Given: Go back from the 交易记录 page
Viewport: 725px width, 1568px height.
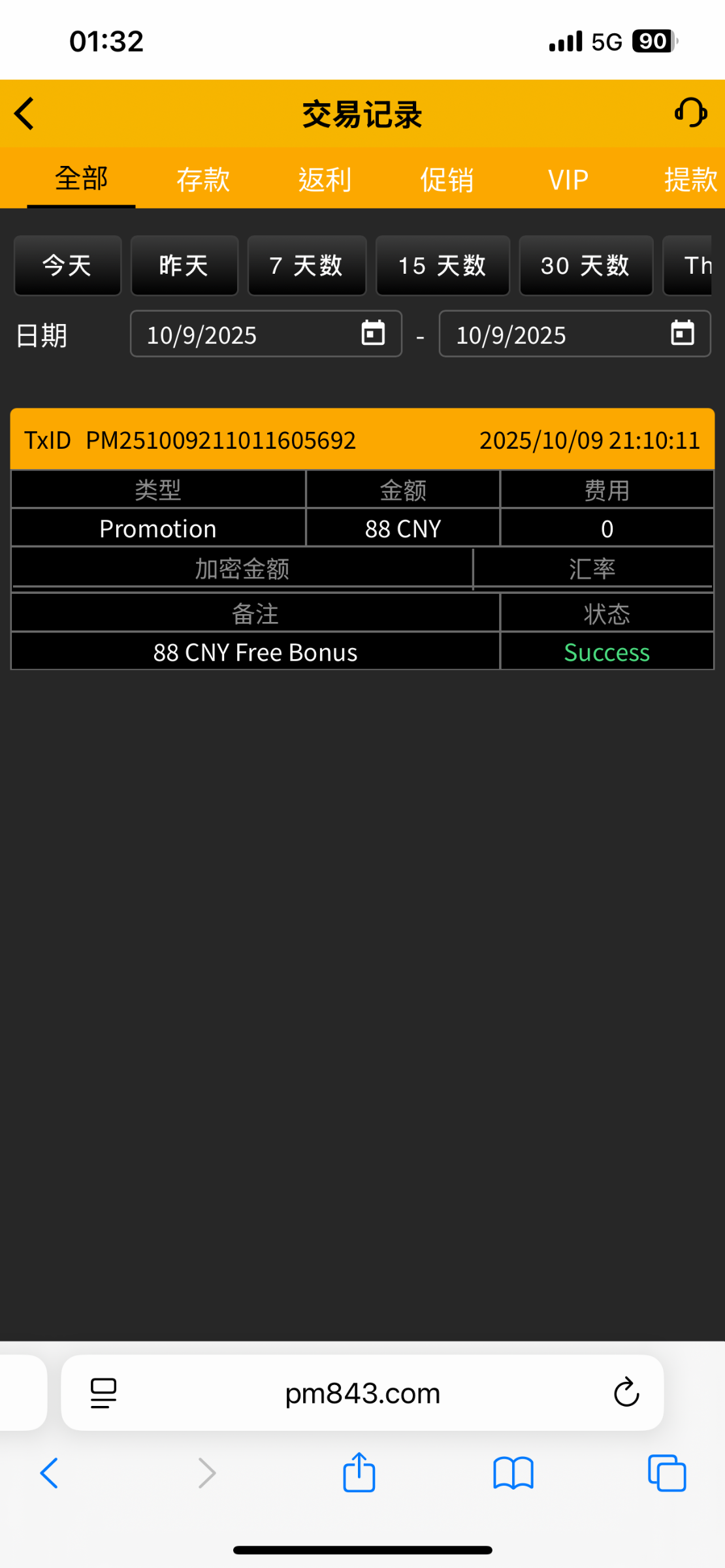Looking at the screenshot, I should [x=25, y=114].
